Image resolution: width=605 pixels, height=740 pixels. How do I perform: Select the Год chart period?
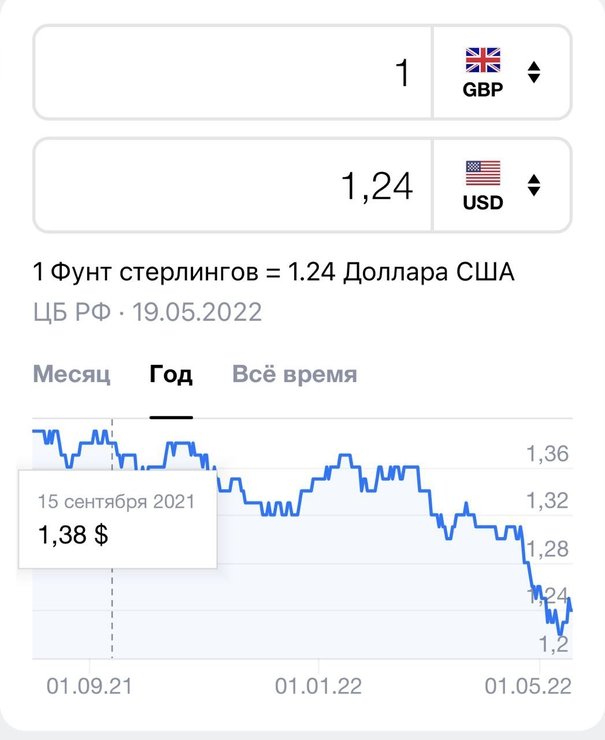point(171,375)
